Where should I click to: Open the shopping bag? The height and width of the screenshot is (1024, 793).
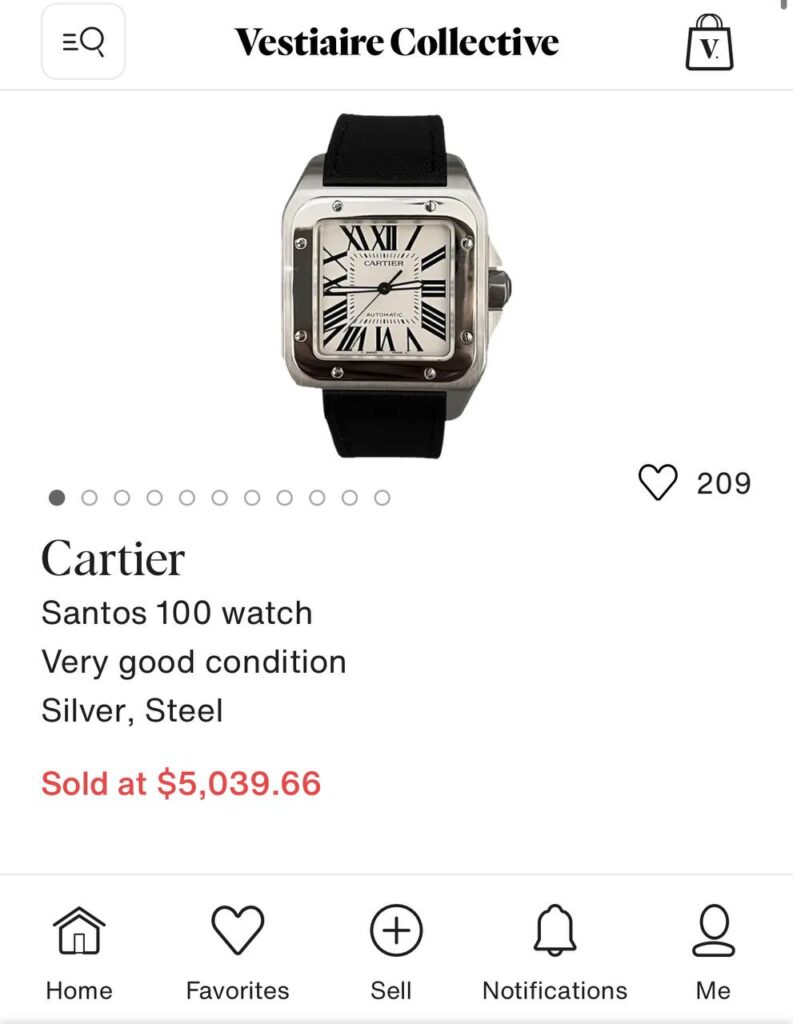(x=709, y=43)
